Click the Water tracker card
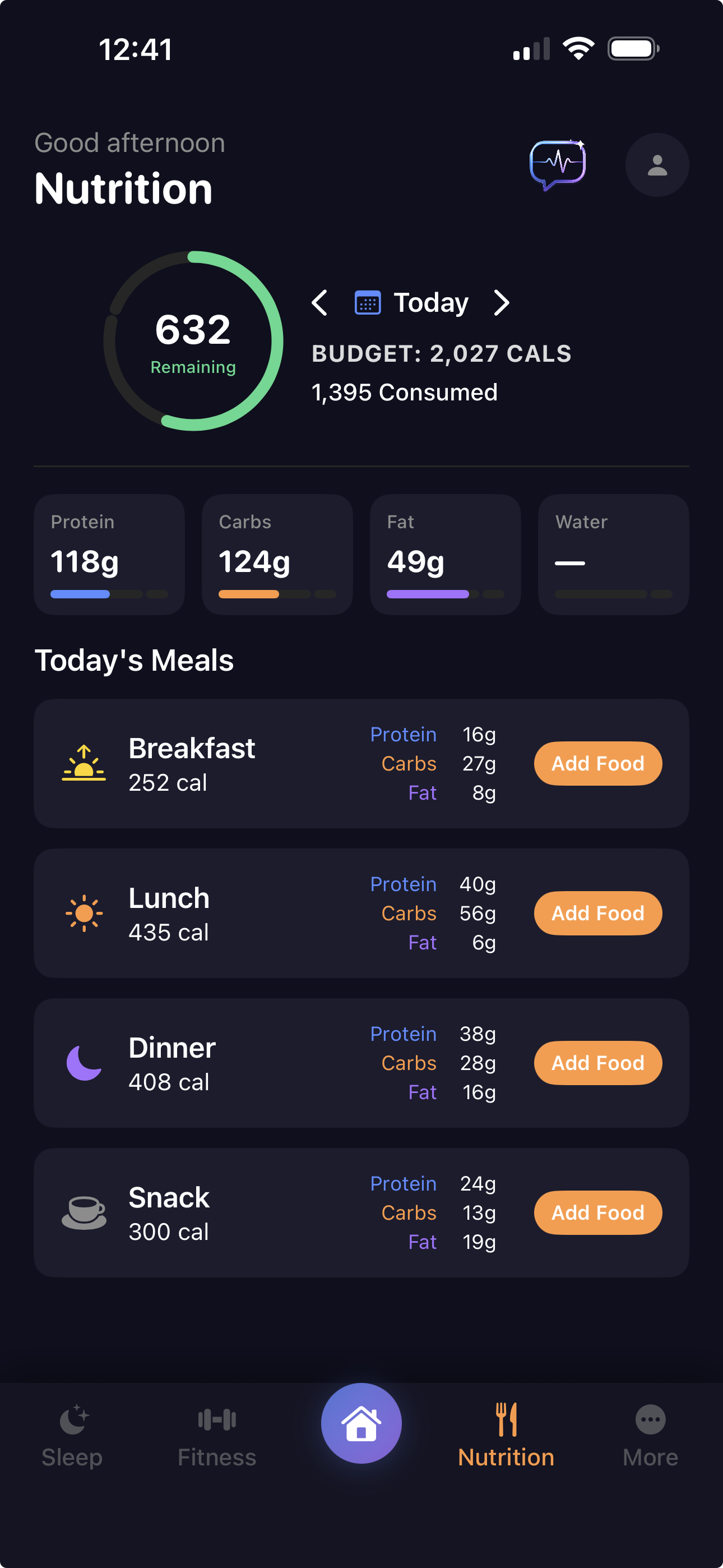This screenshot has height=1568, width=723. click(613, 554)
